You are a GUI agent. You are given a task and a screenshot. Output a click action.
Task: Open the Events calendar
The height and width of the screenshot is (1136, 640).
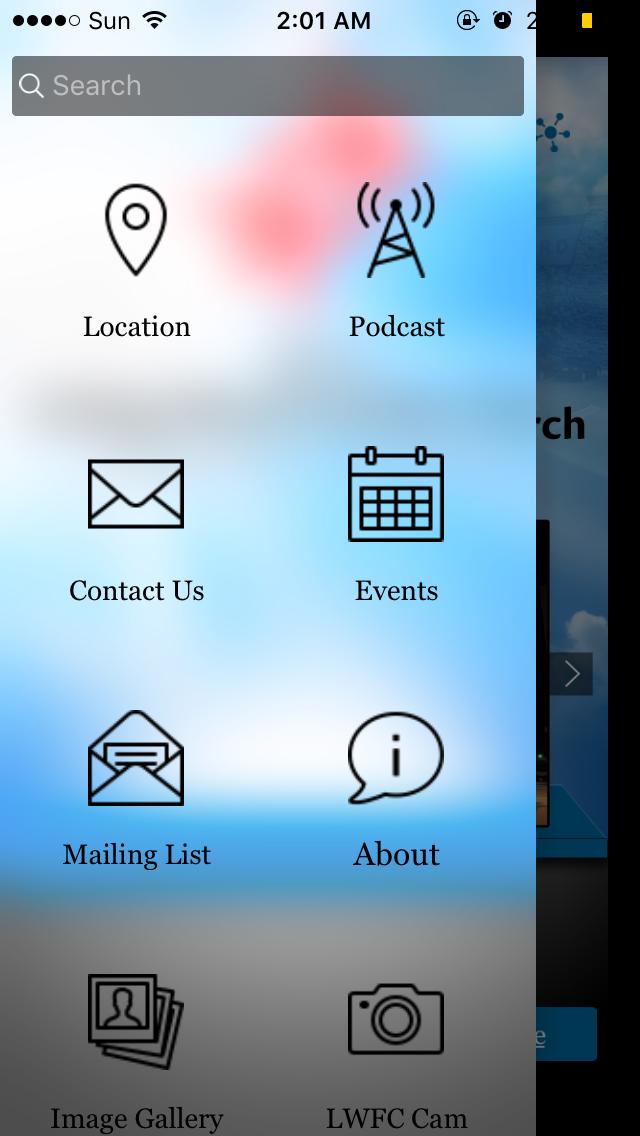[396, 526]
